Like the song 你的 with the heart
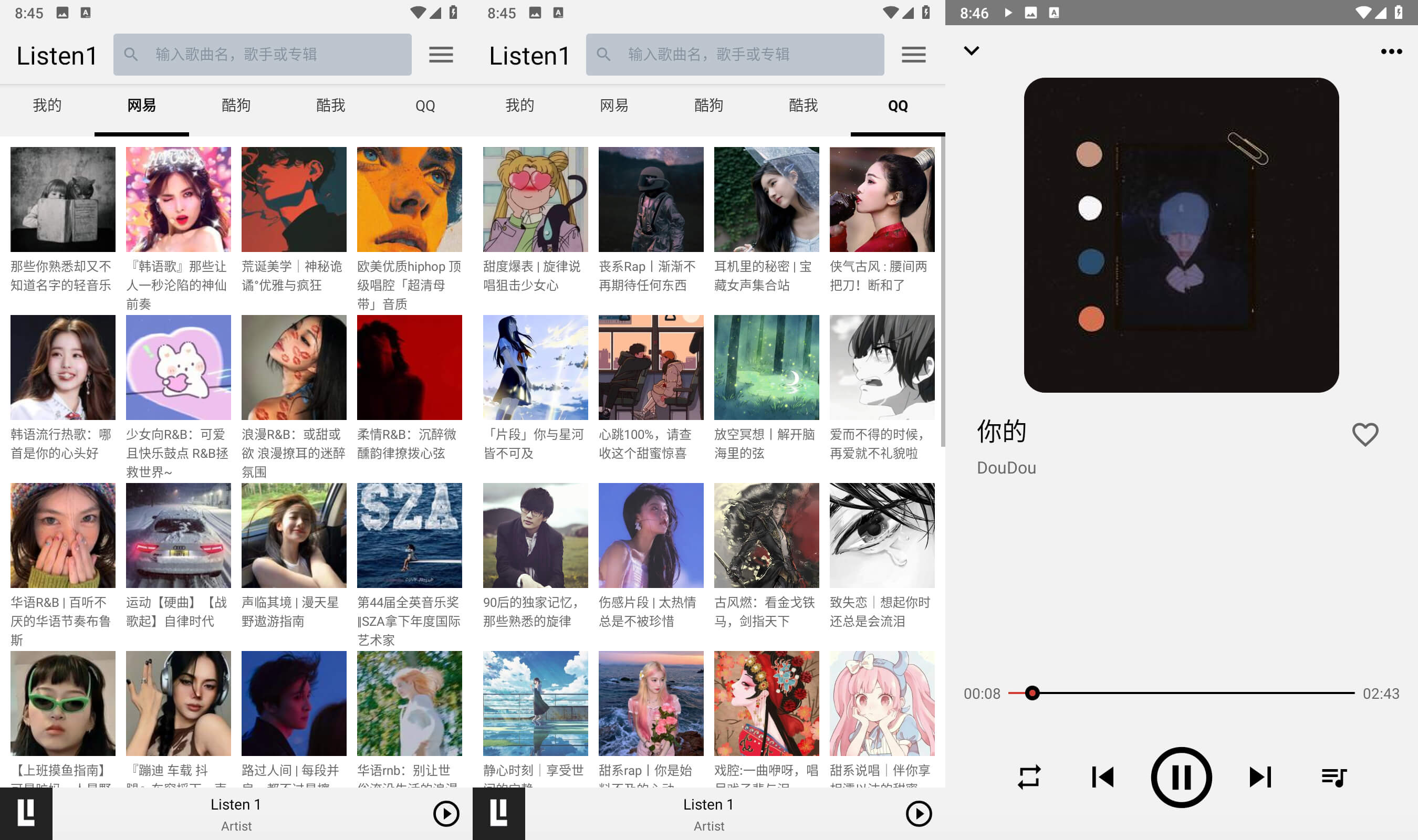 tap(1365, 434)
